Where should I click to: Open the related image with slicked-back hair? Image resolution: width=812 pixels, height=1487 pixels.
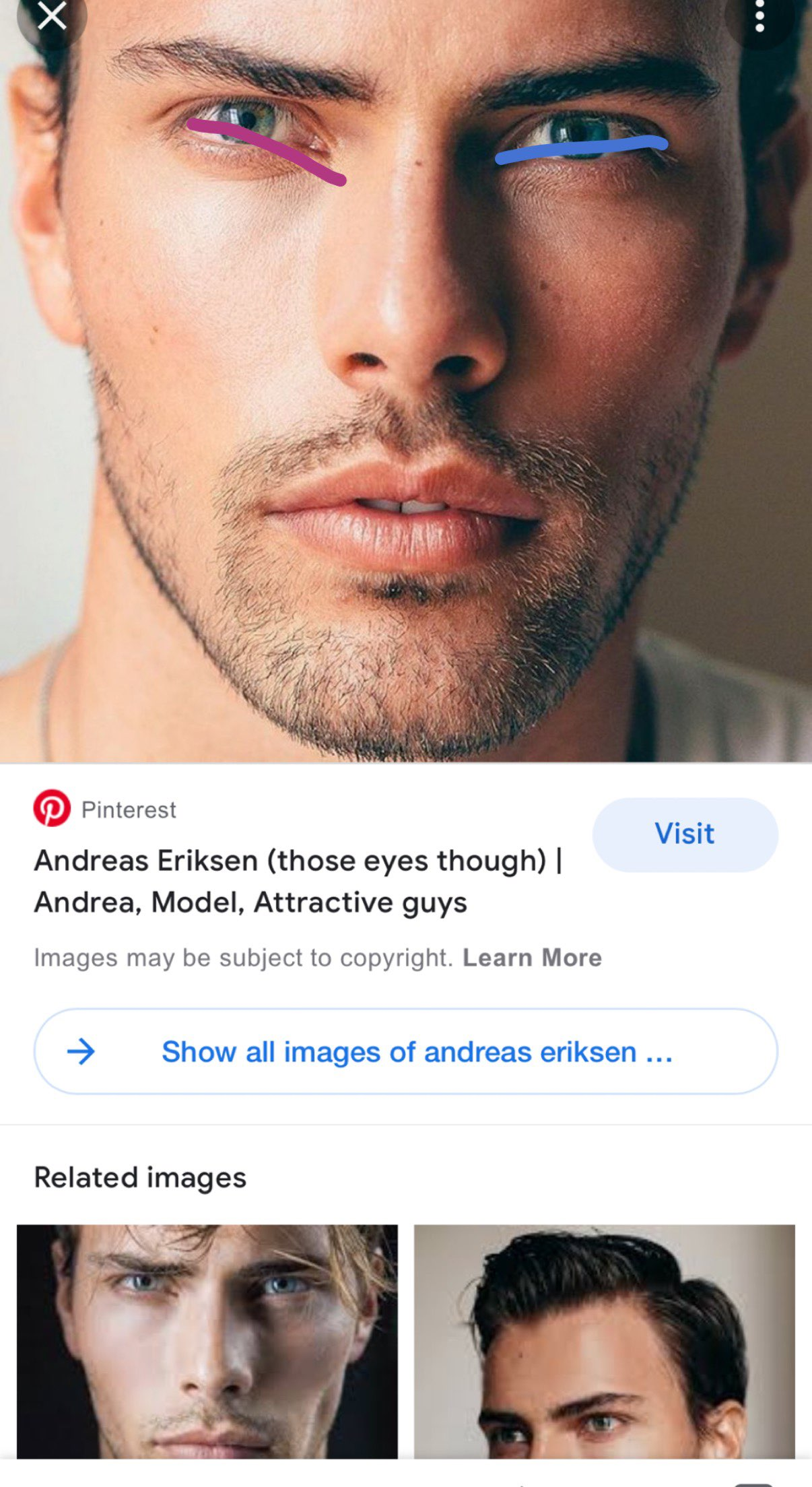click(604, 1340)
